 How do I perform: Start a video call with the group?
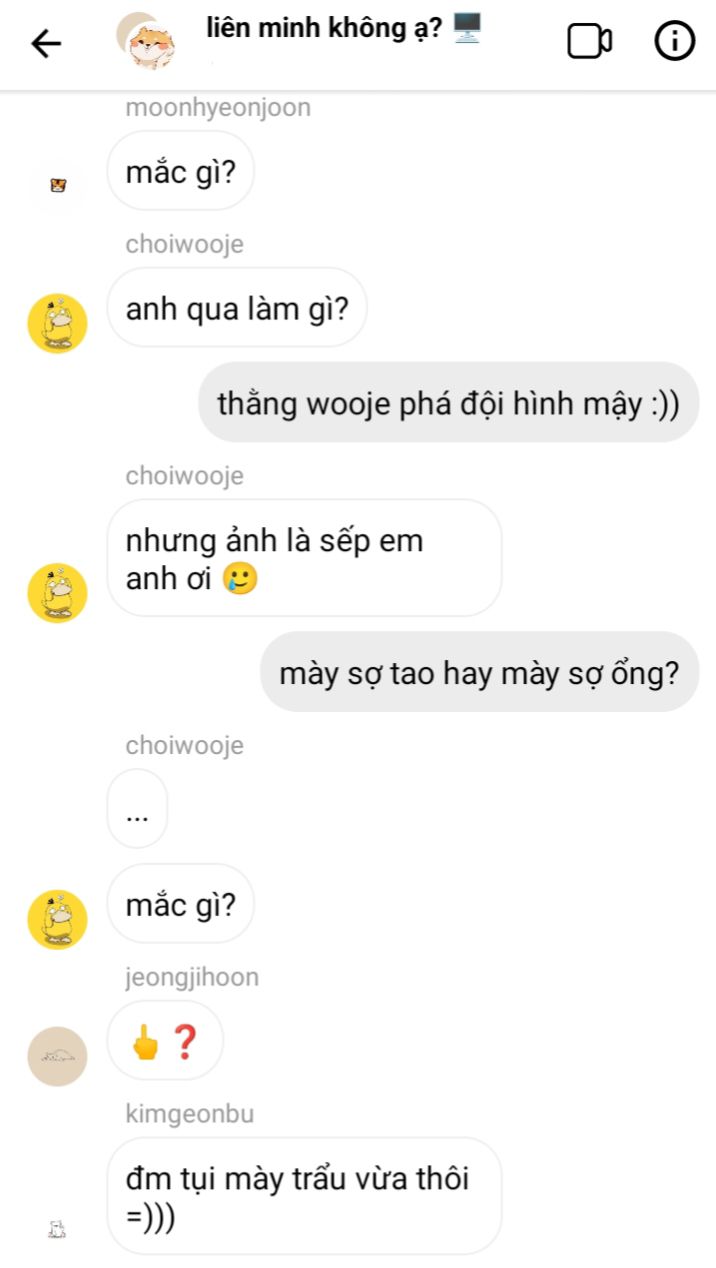pos(589,42)
